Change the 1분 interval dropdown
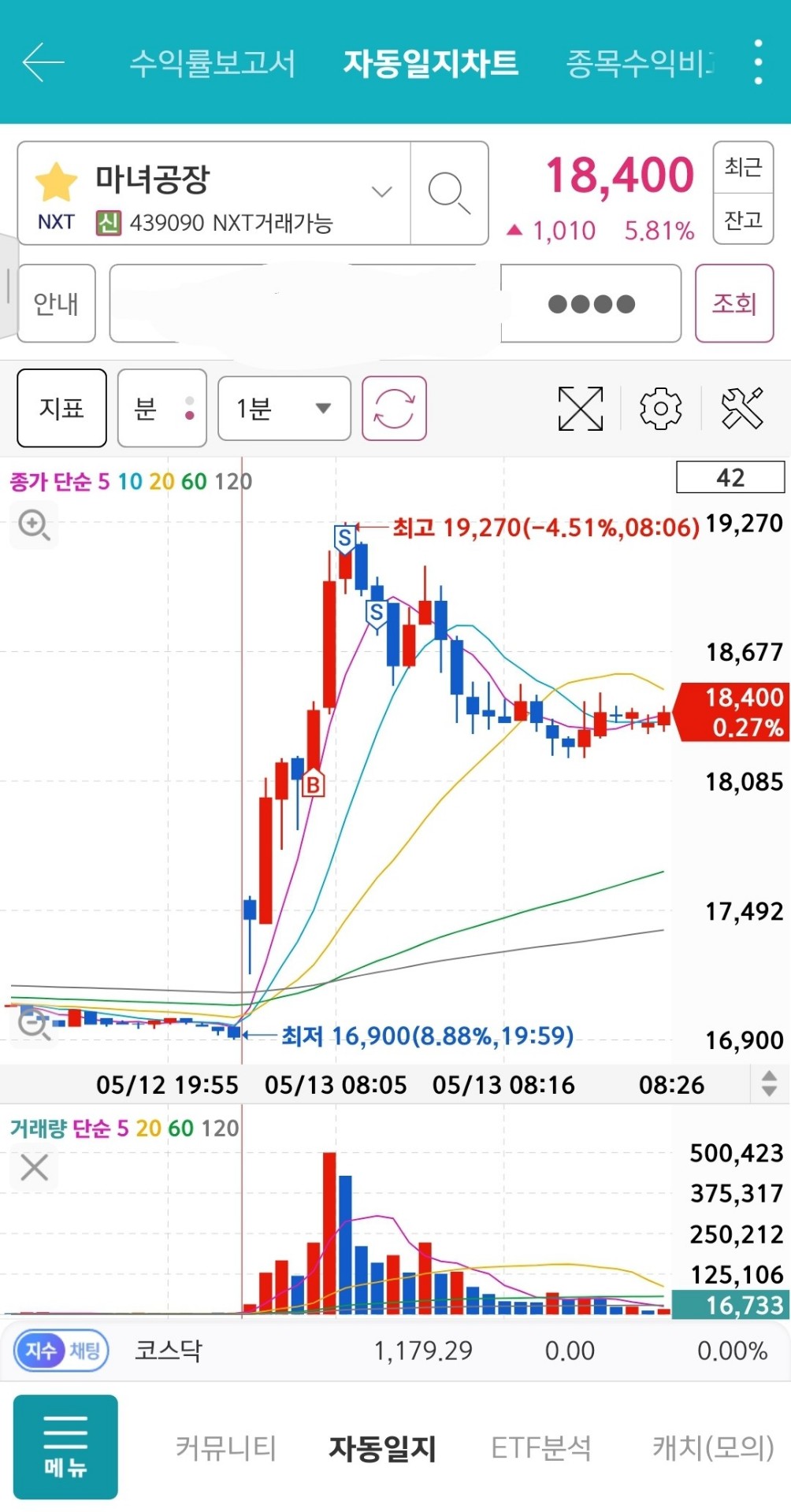 pos(284,408)
